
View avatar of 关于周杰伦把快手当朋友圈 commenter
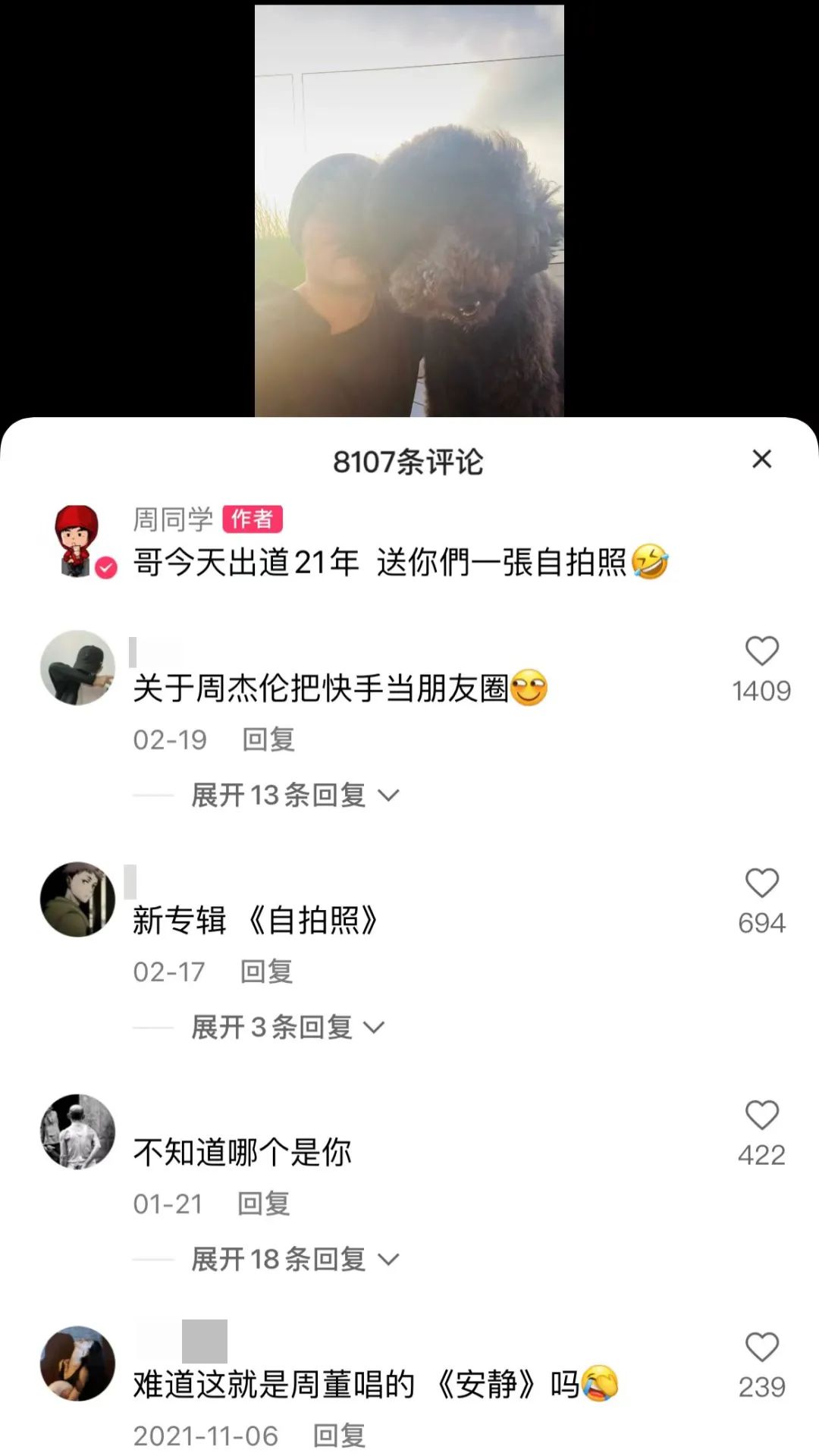(77, 668)
